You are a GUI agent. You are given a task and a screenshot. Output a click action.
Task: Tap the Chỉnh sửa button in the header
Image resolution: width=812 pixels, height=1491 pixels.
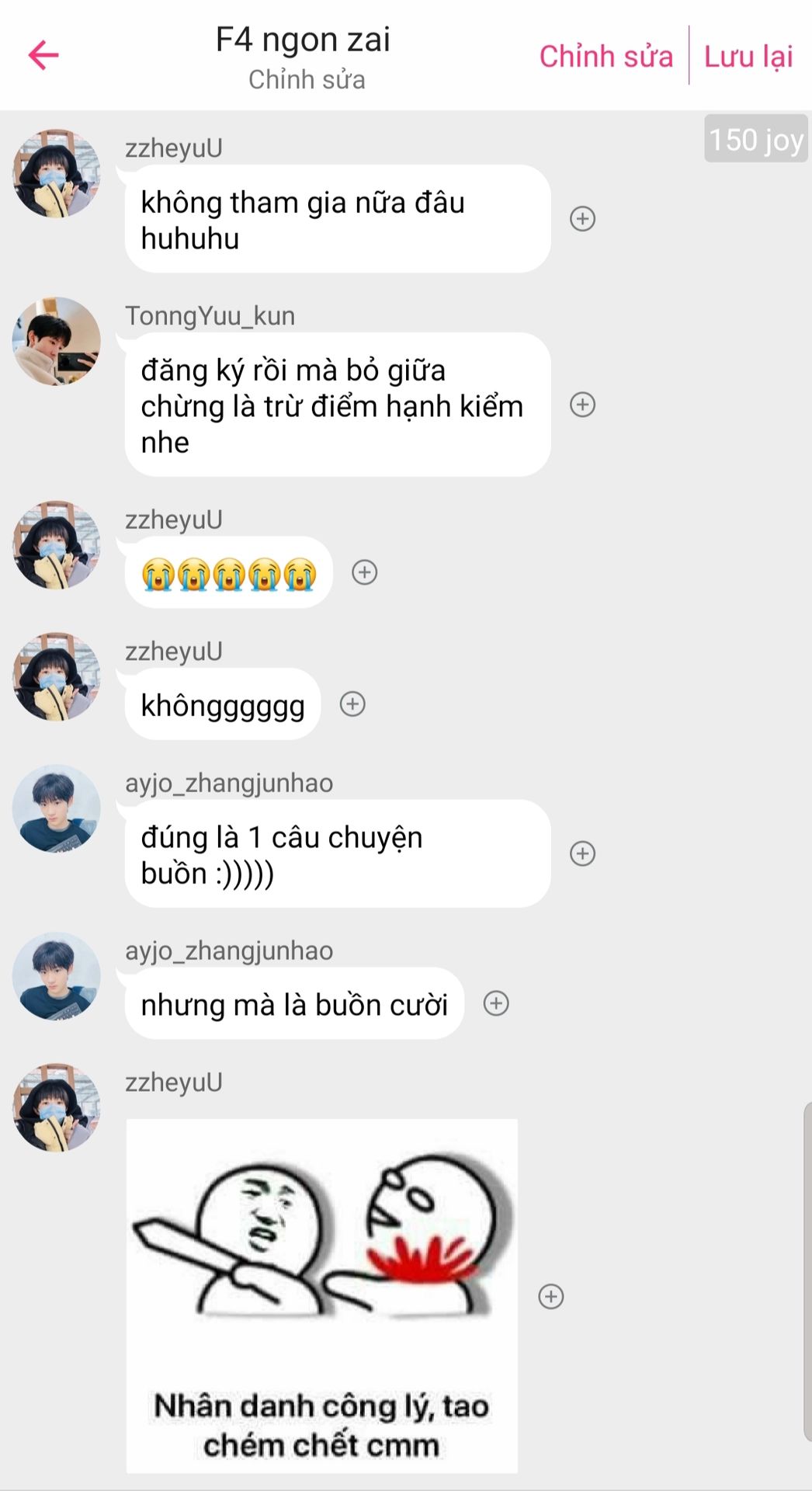(606, 56)
